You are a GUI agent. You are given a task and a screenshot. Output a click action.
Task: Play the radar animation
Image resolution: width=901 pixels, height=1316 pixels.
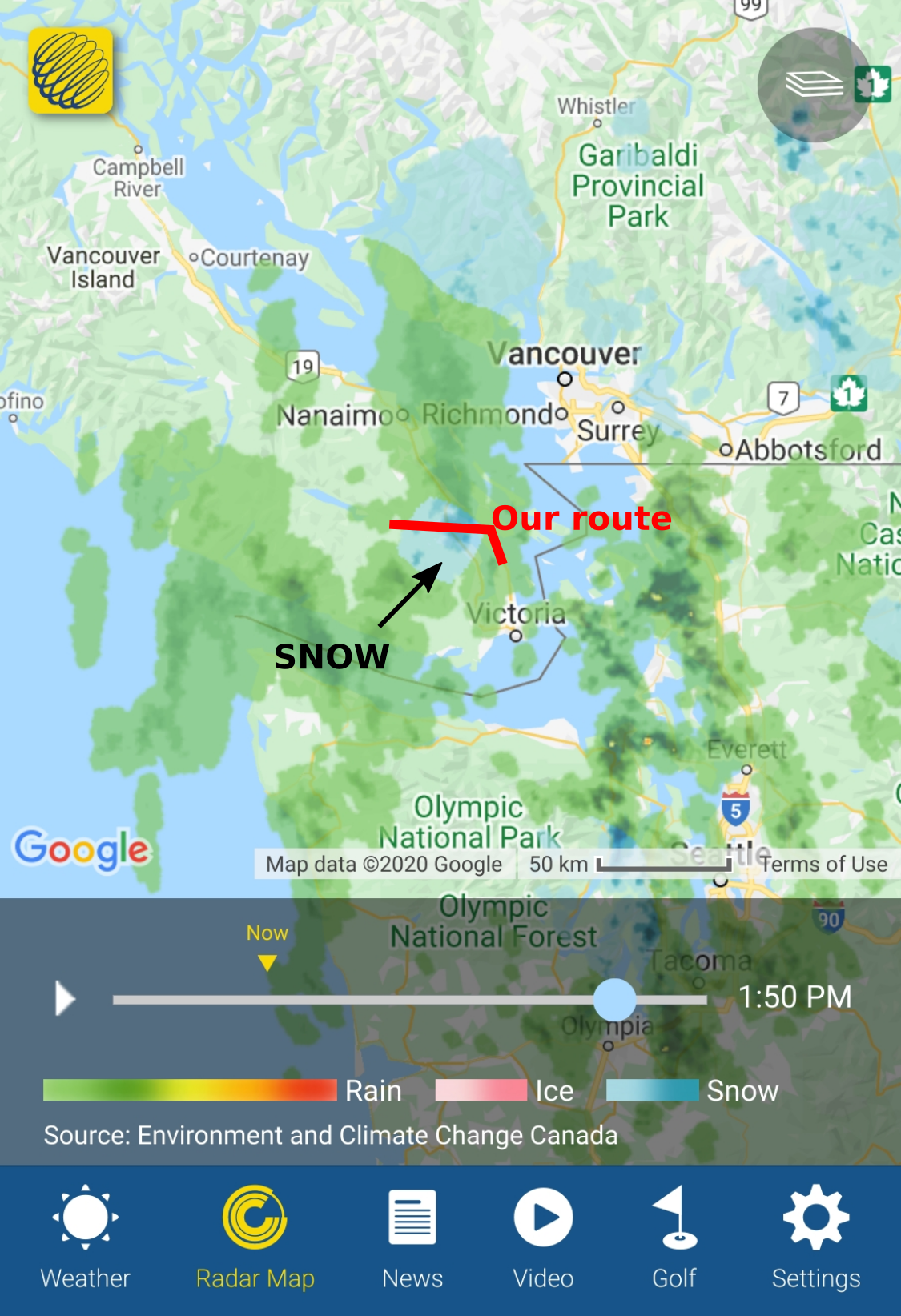pyautogui.click(x=65, y=998)
